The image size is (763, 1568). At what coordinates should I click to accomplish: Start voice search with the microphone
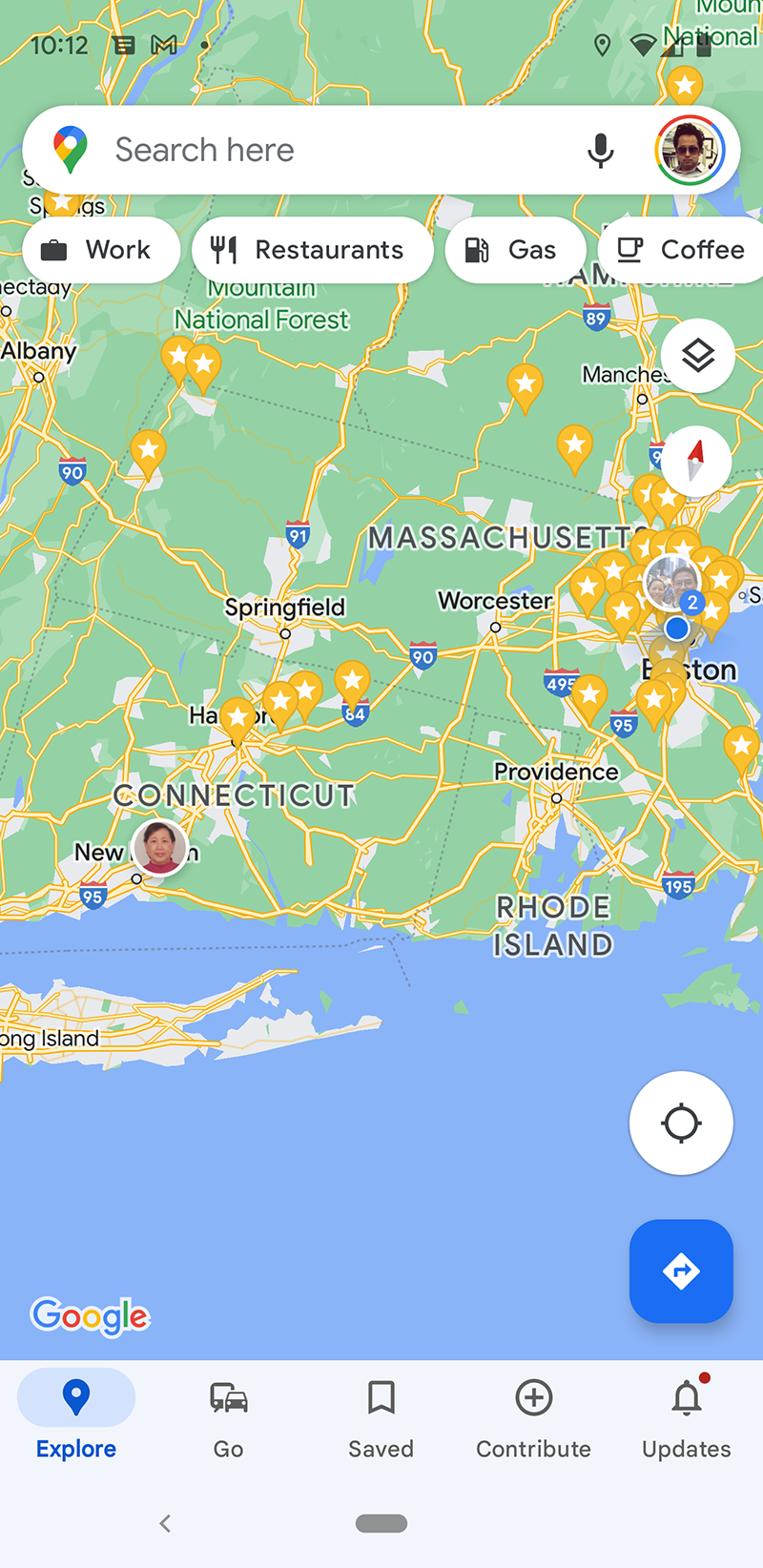click(600, 150)
